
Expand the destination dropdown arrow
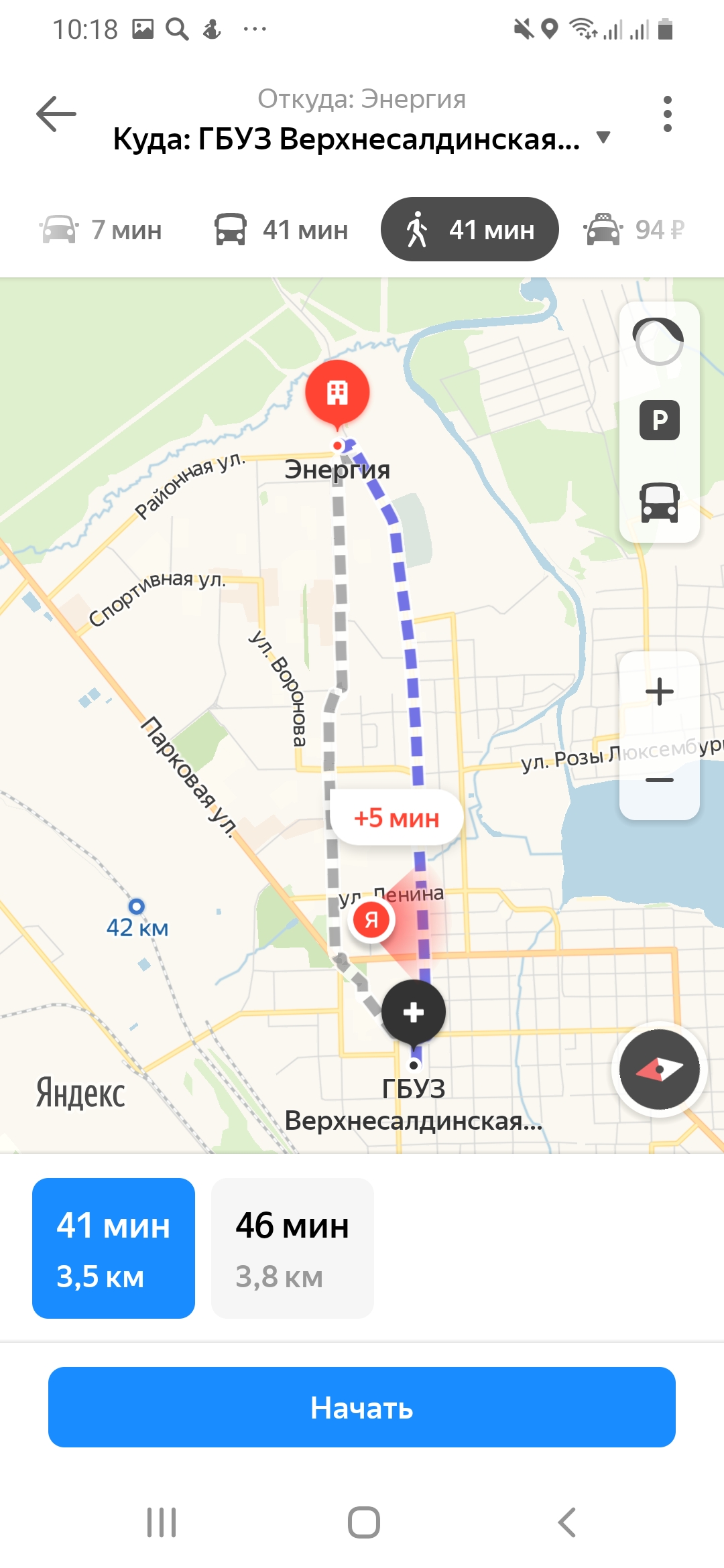click(603, 138)
